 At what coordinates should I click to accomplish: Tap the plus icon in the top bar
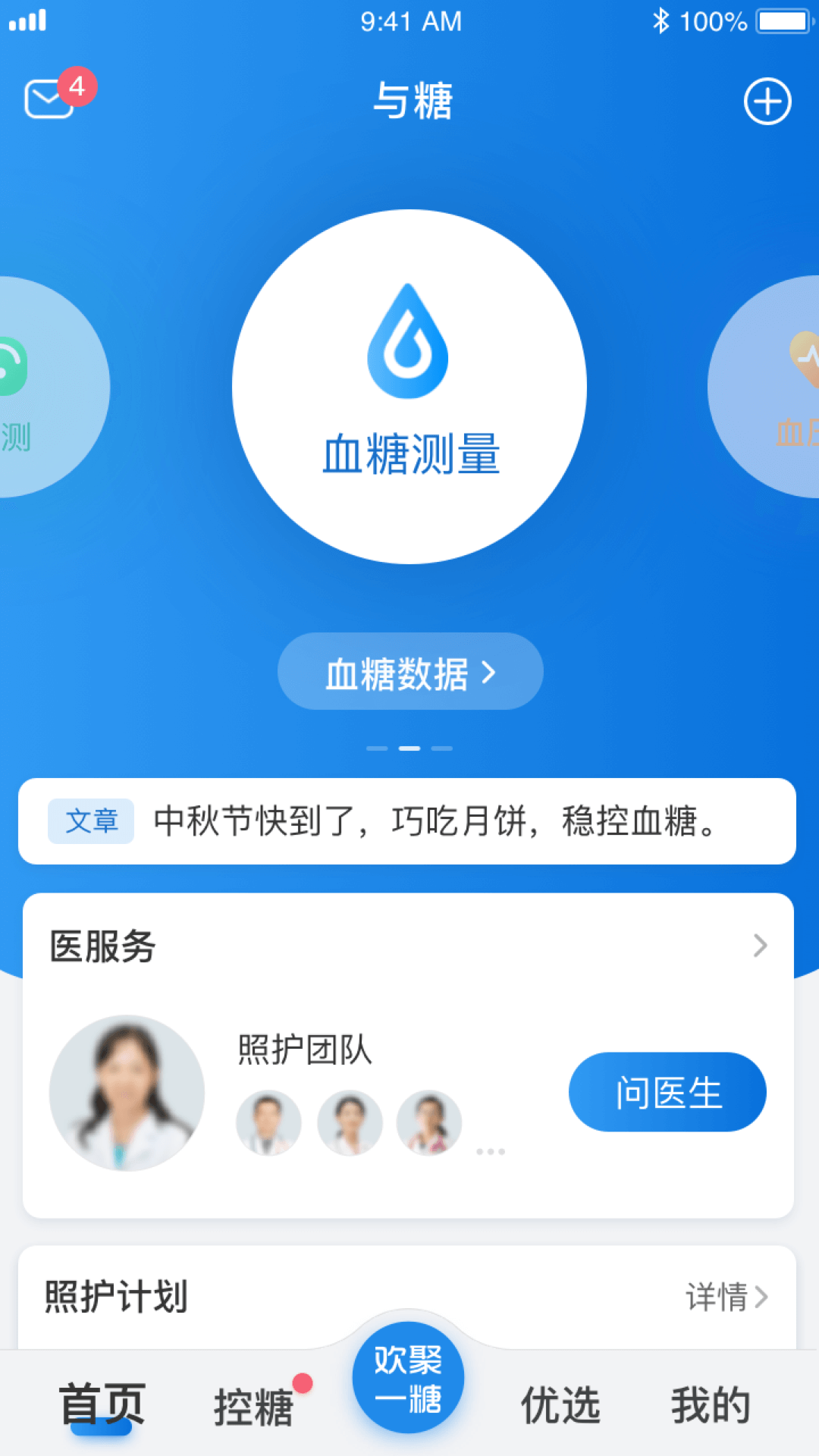[x=767, y=101]
